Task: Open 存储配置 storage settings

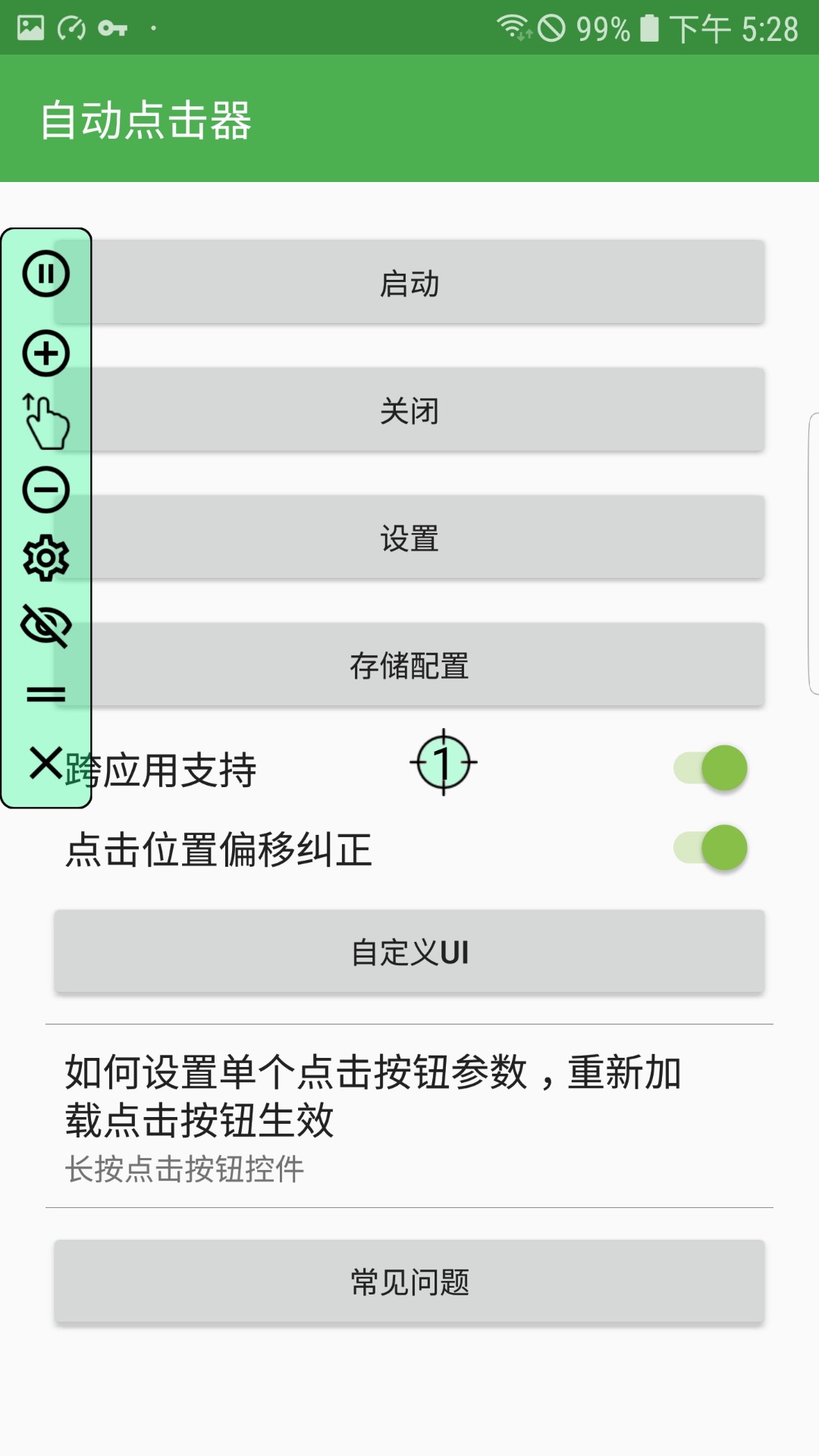Action: 409,665
